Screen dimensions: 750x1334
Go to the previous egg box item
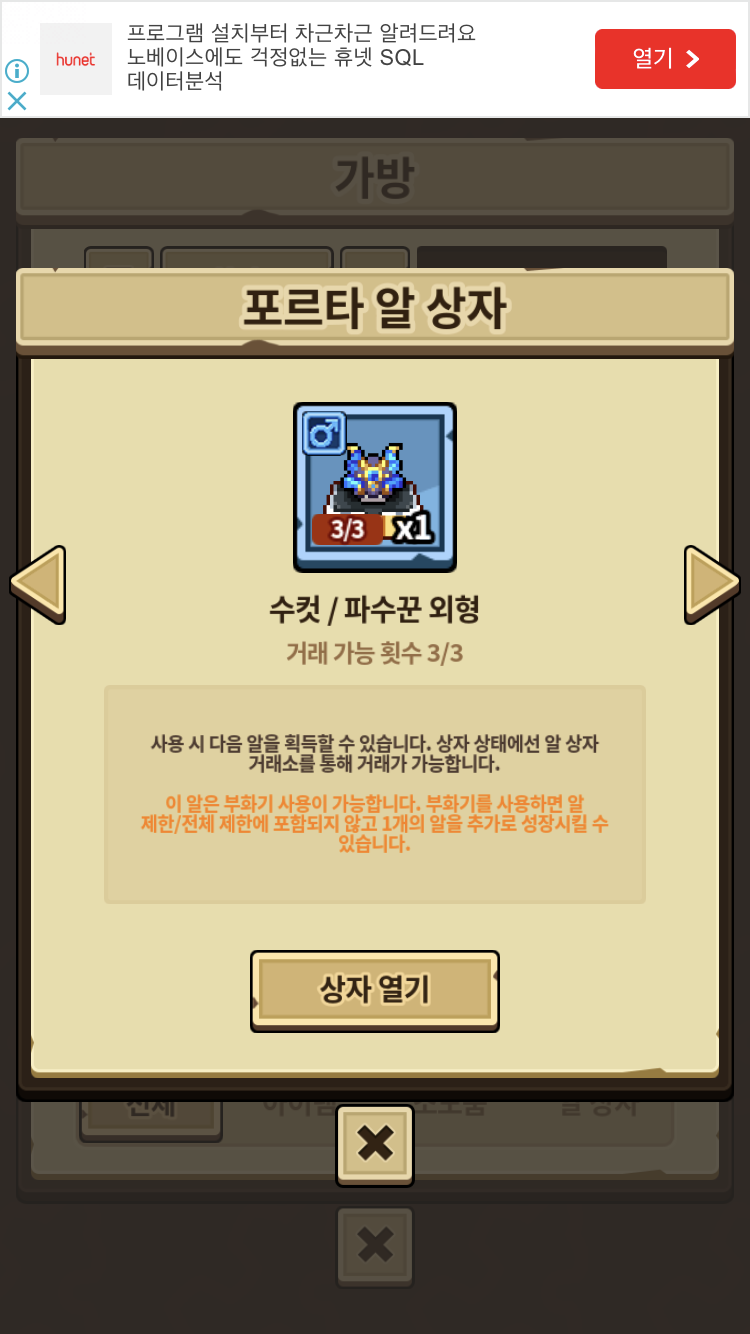click(x=38, y=584)
